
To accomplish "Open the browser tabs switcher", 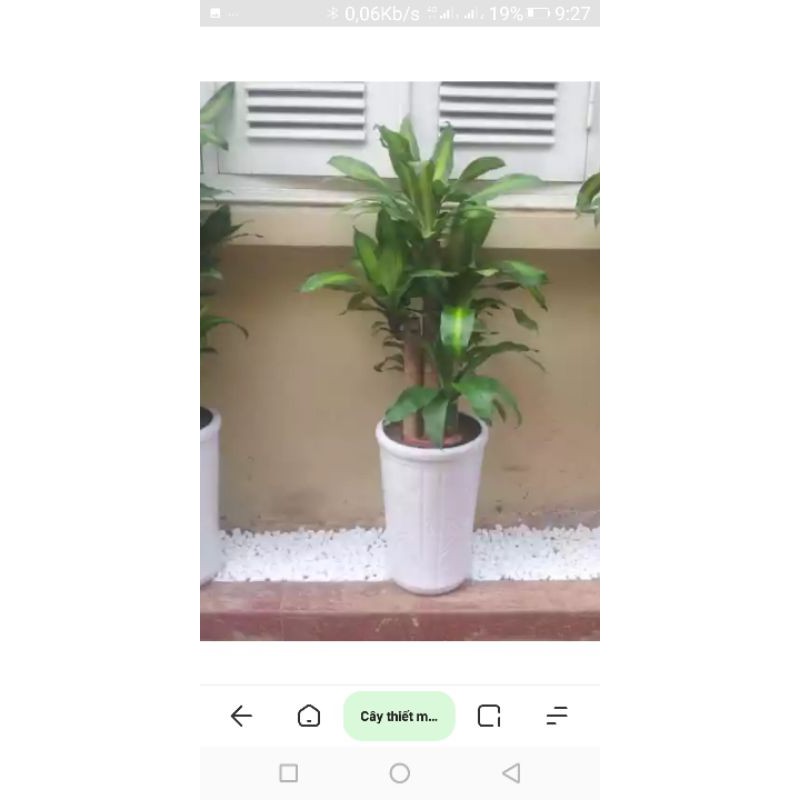I will (489, 716).
